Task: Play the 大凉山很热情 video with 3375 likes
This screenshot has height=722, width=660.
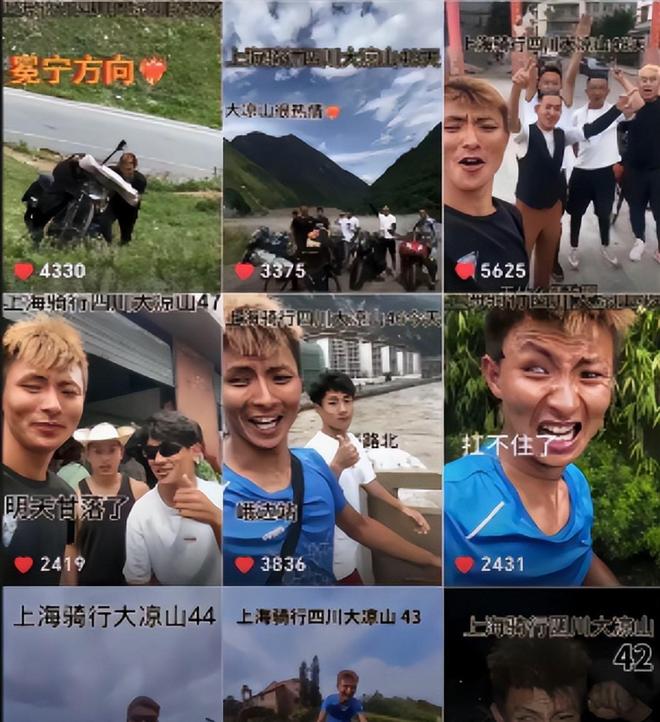Action: point(331,150)
